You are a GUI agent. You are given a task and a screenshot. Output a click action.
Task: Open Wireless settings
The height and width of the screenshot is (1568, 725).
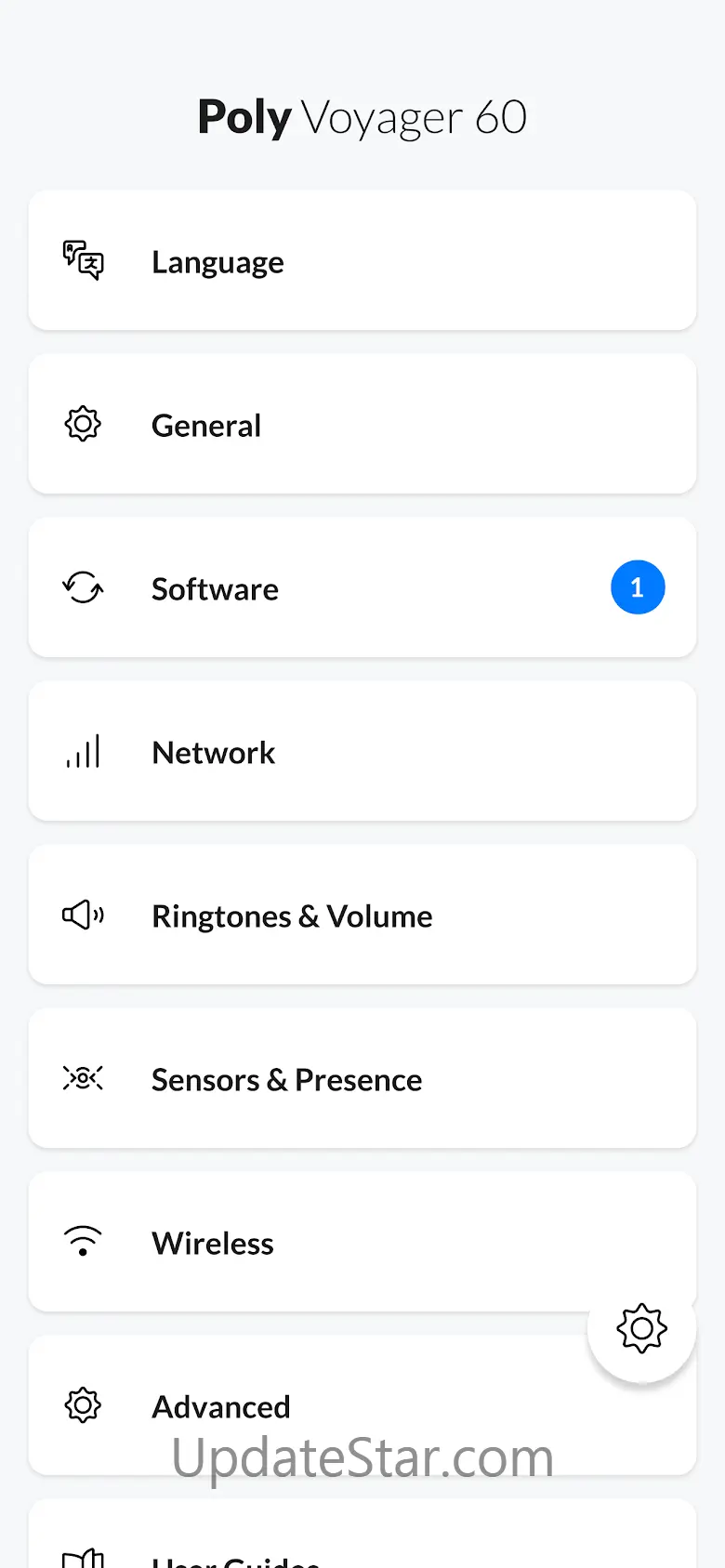pos(325,1243)
